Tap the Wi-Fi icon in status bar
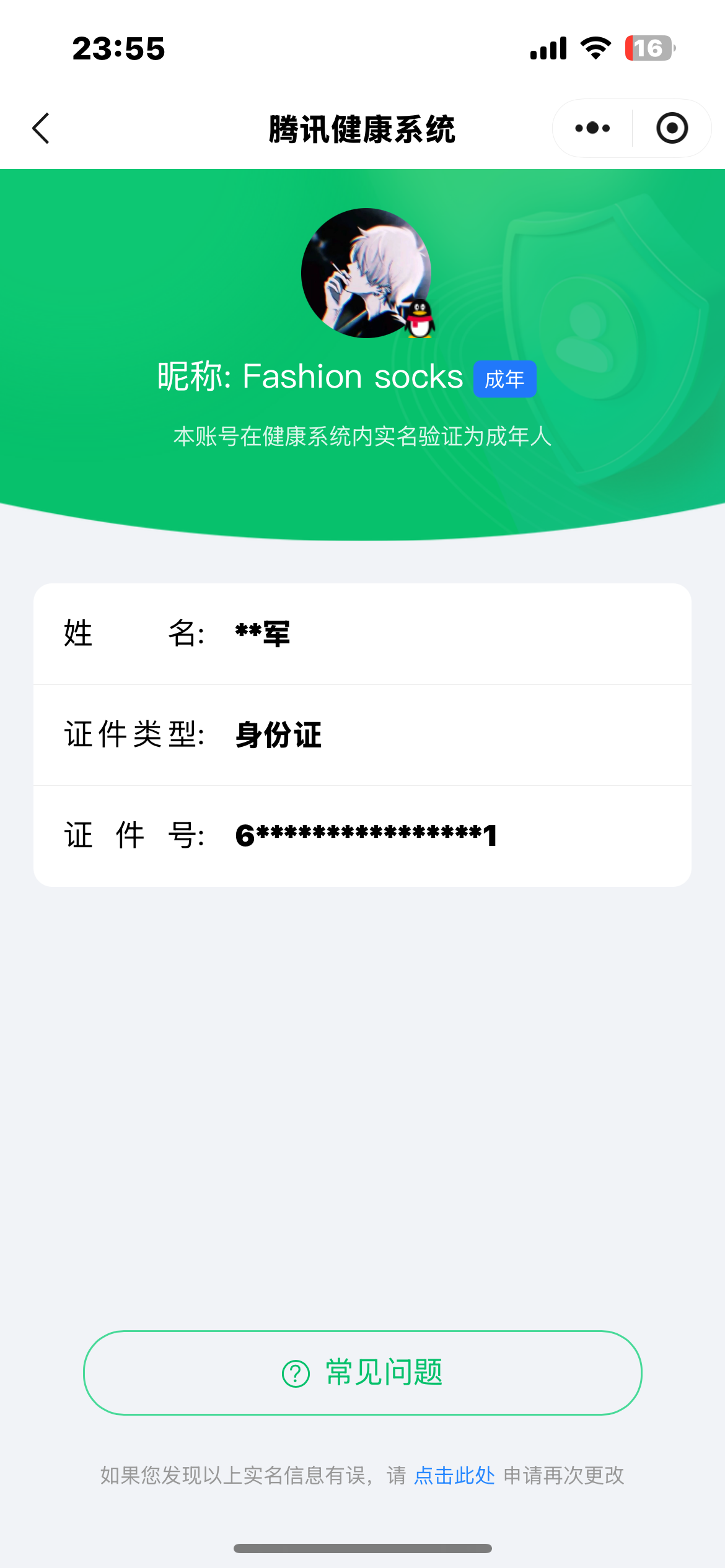 pos(595,47)
